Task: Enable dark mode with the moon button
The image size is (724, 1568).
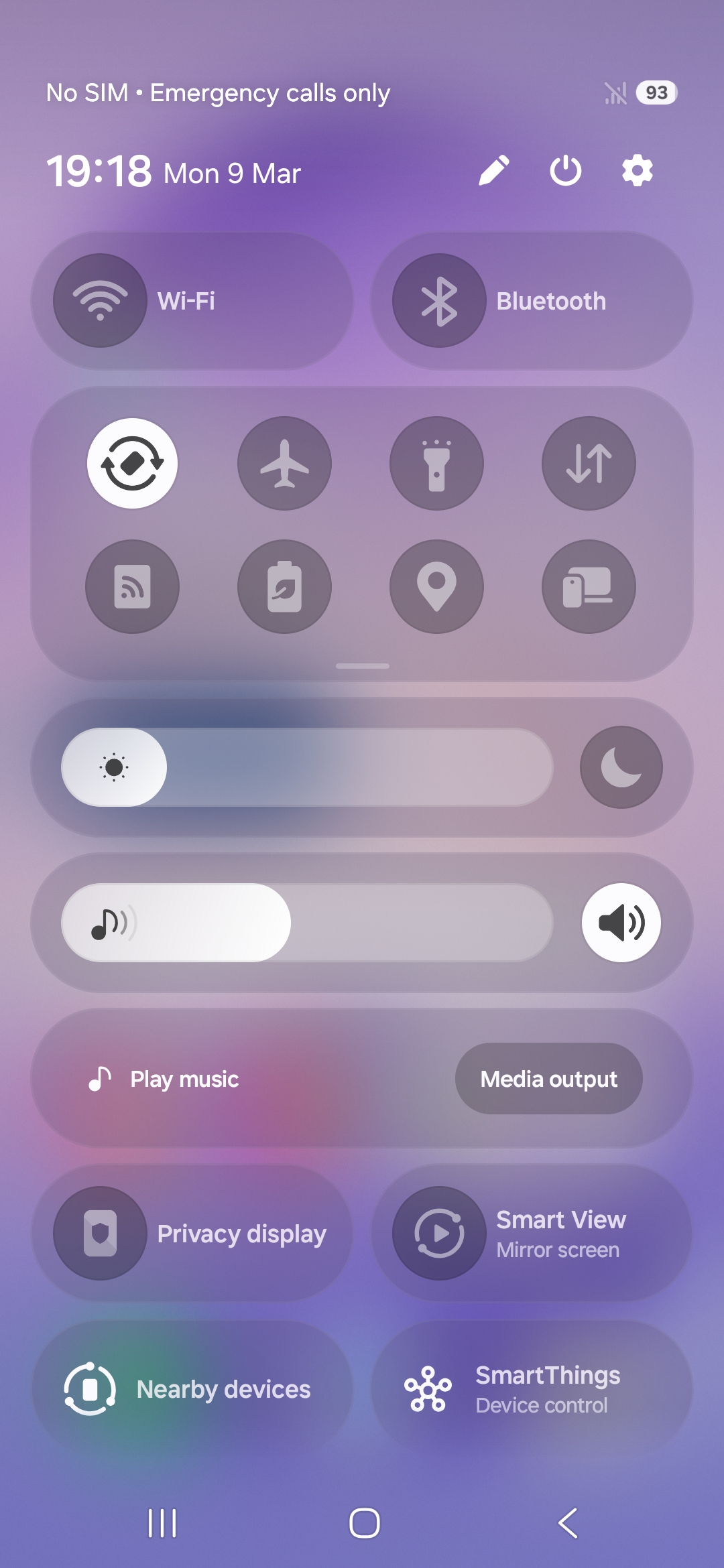Action: tap(621, 767)
